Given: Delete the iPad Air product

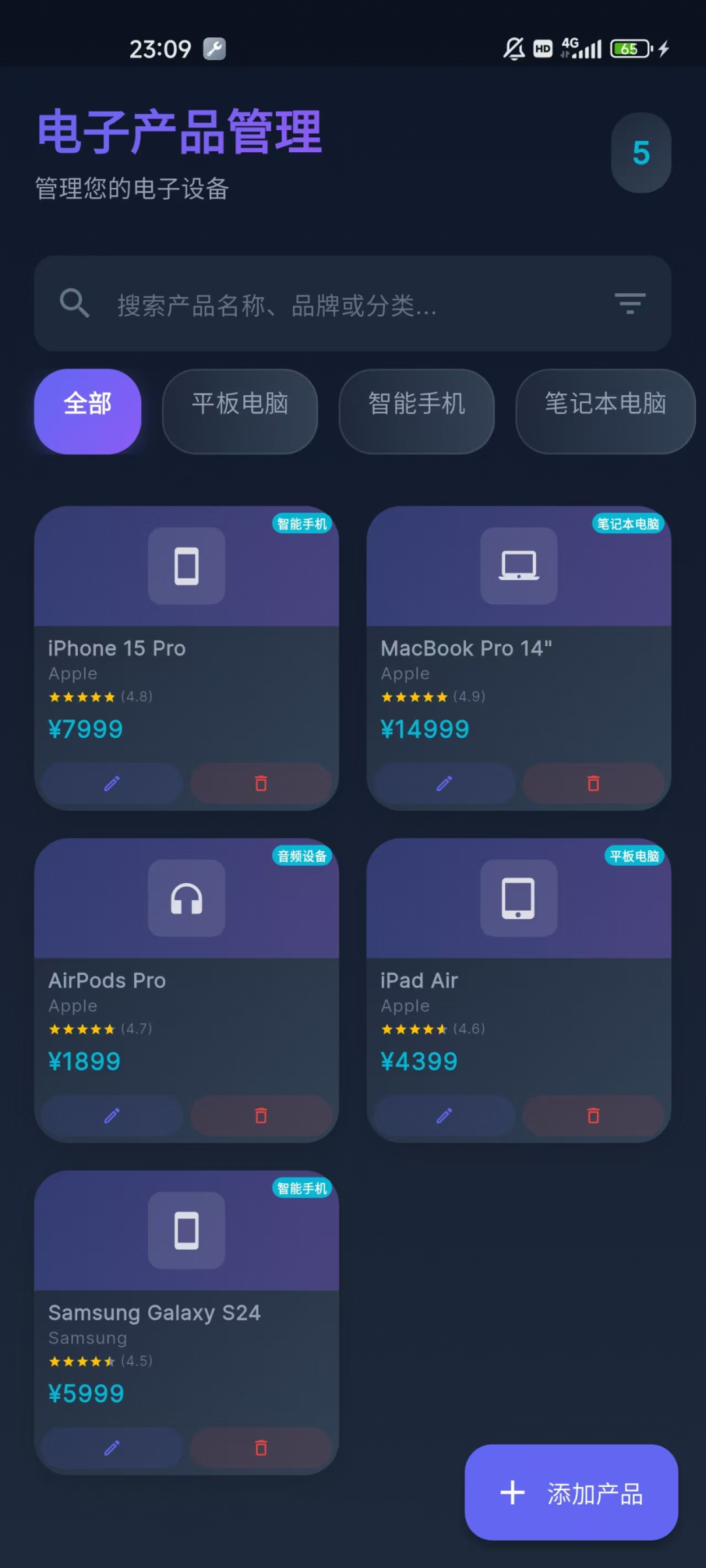Looking at the screenshot, I should pos(593,1115).
